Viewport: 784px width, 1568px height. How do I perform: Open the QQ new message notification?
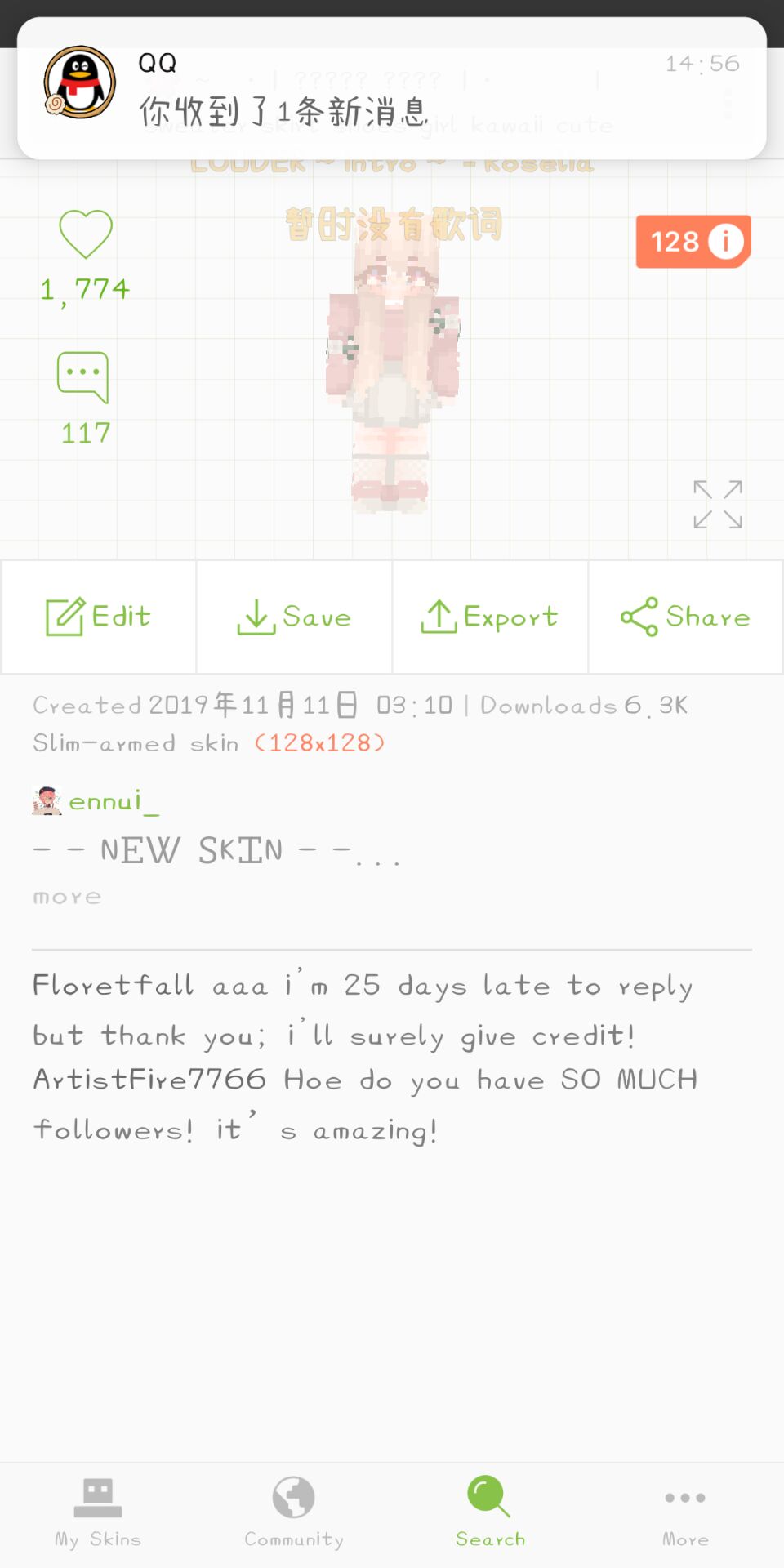(392, 88)
